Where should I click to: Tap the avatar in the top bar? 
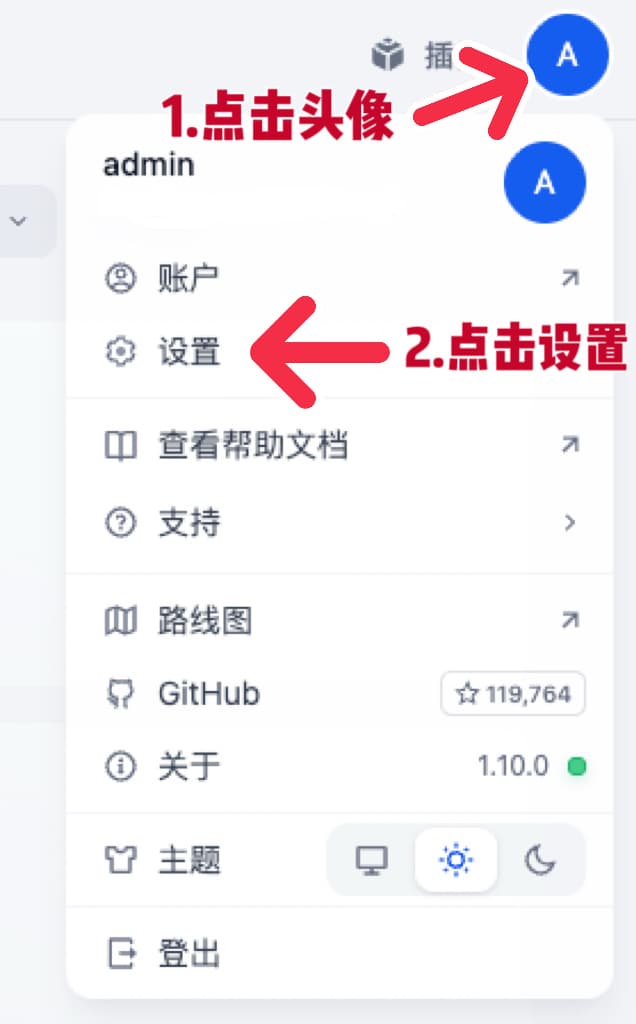567,55
